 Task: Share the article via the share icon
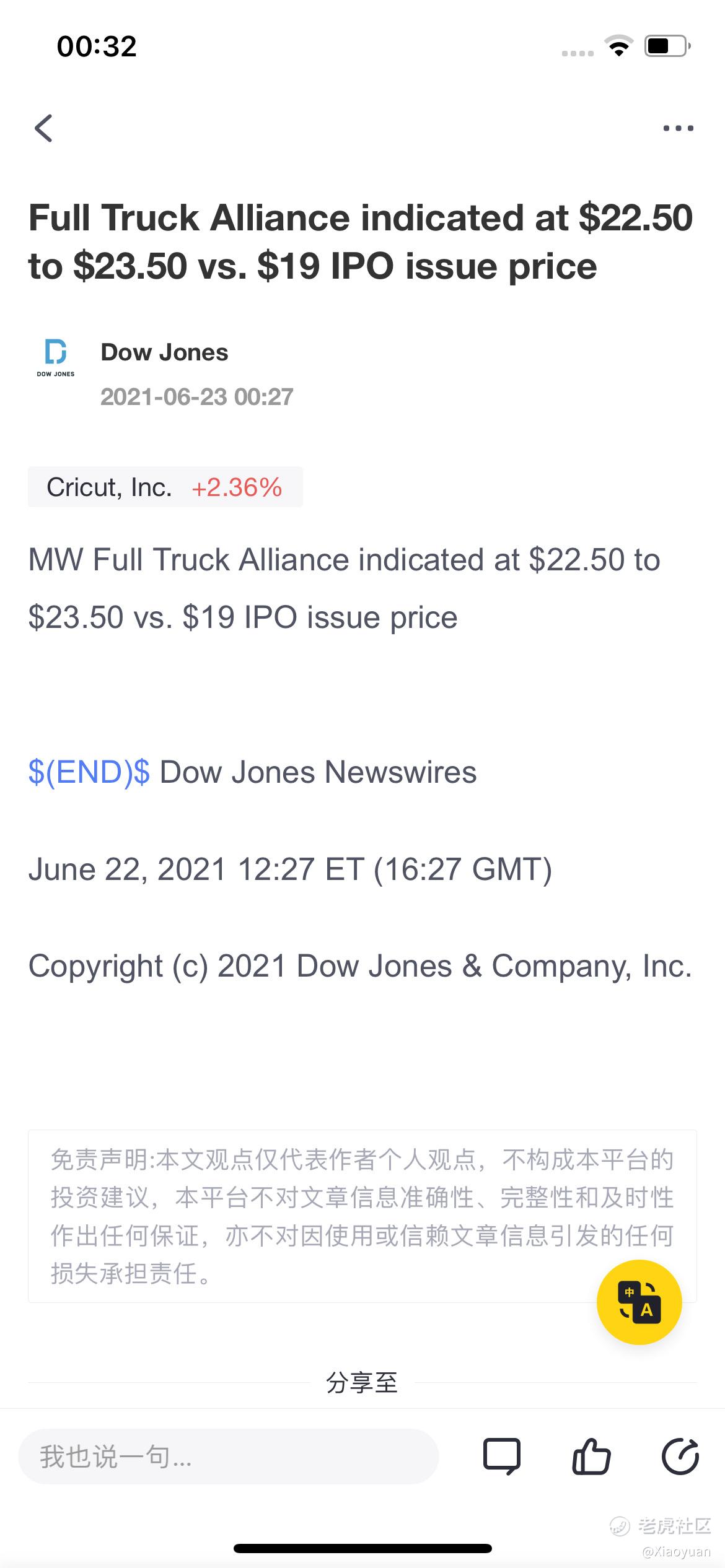click(680, 1457)
